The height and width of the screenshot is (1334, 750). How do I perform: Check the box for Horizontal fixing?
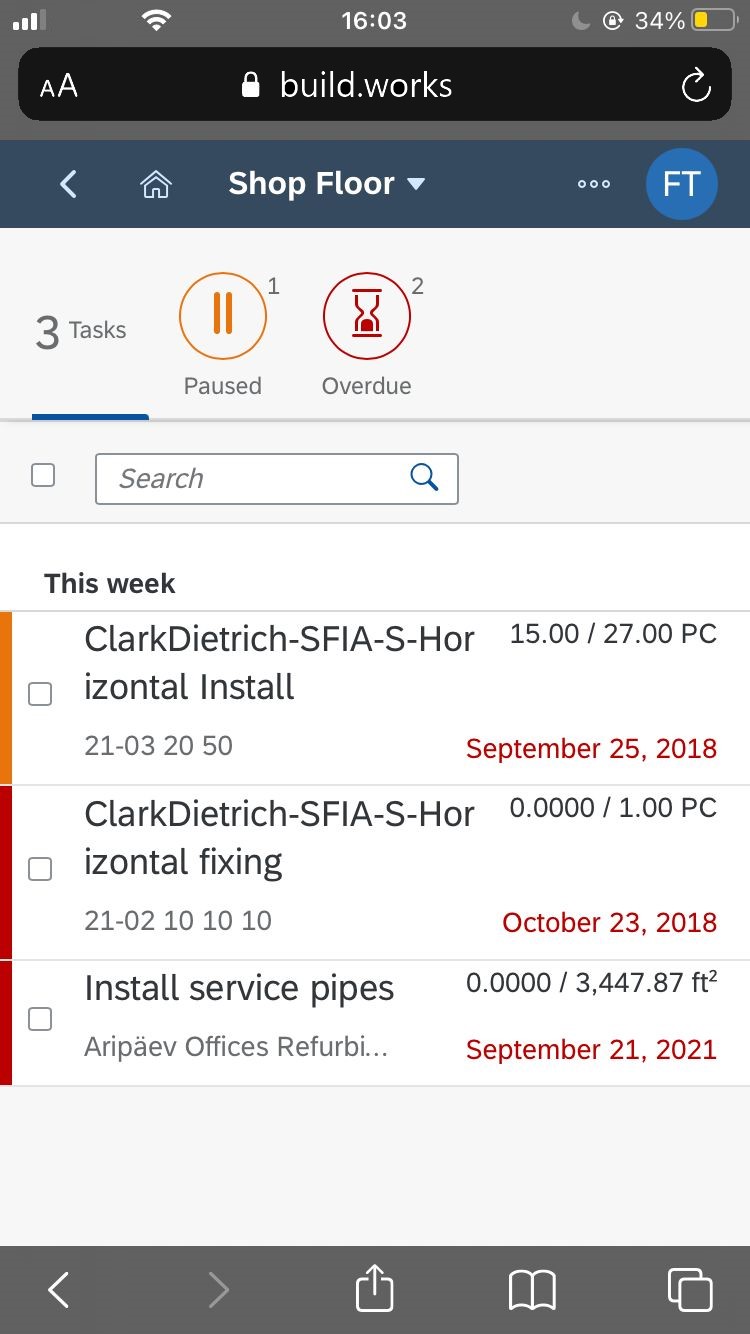coord(40,869)
